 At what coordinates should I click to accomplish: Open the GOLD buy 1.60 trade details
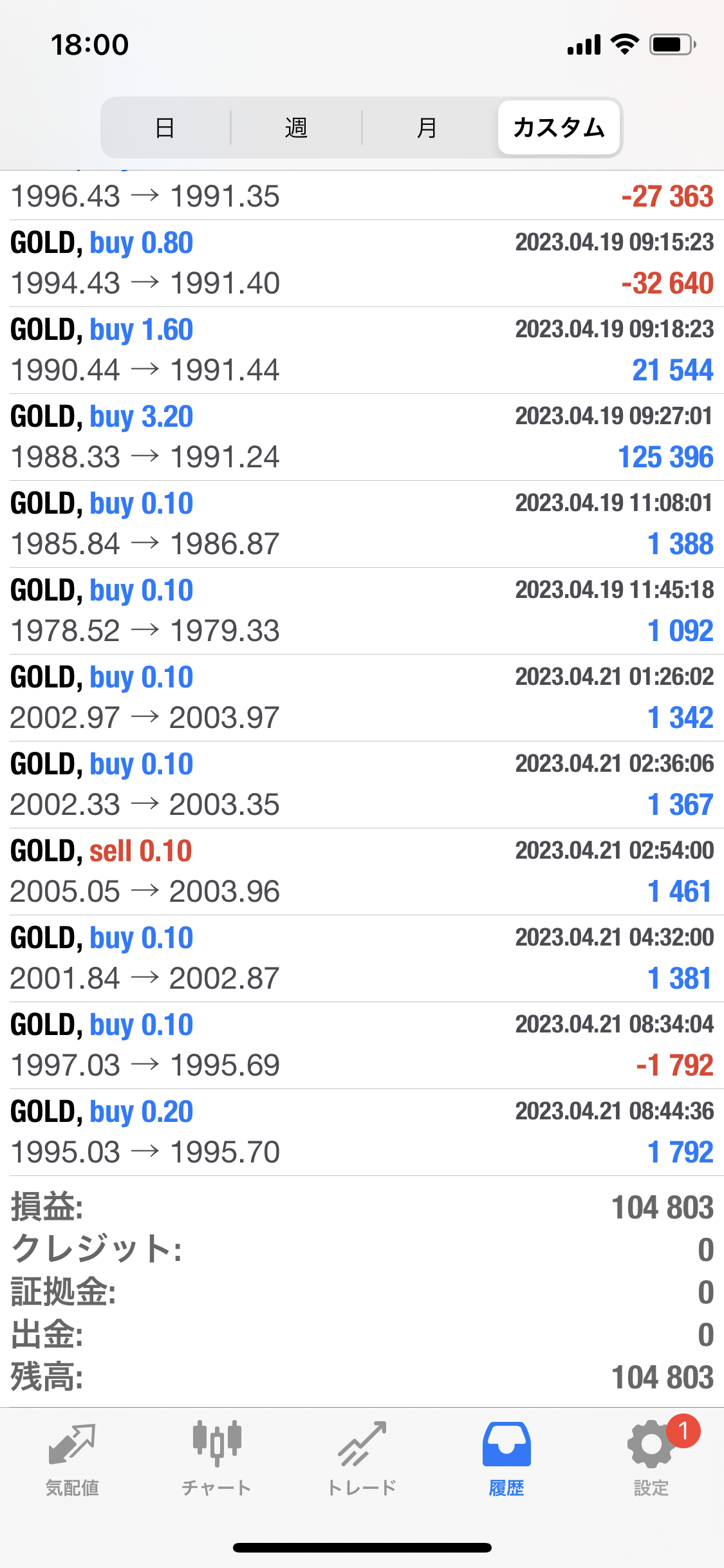coord(362,350)
